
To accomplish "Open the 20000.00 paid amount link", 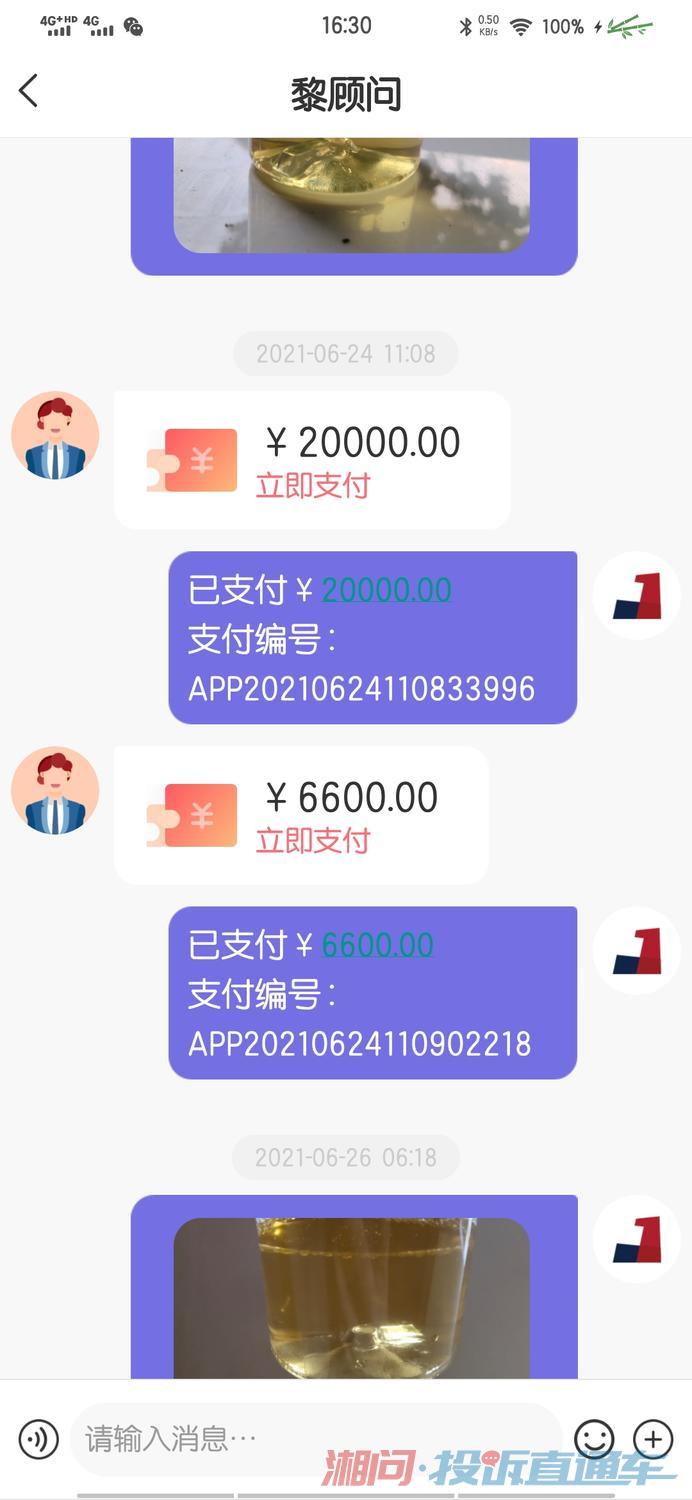I will (386, 590).
